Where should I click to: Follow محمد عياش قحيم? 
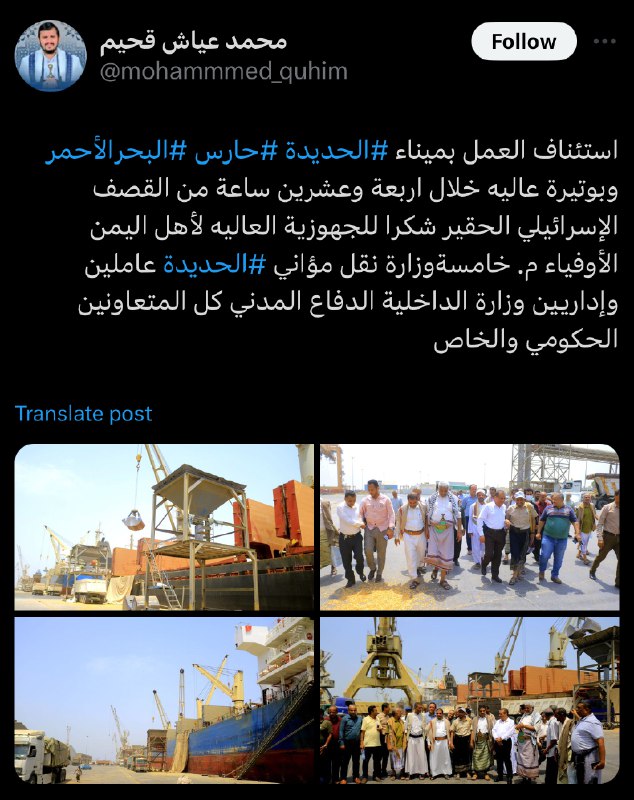tap(523, 42)
